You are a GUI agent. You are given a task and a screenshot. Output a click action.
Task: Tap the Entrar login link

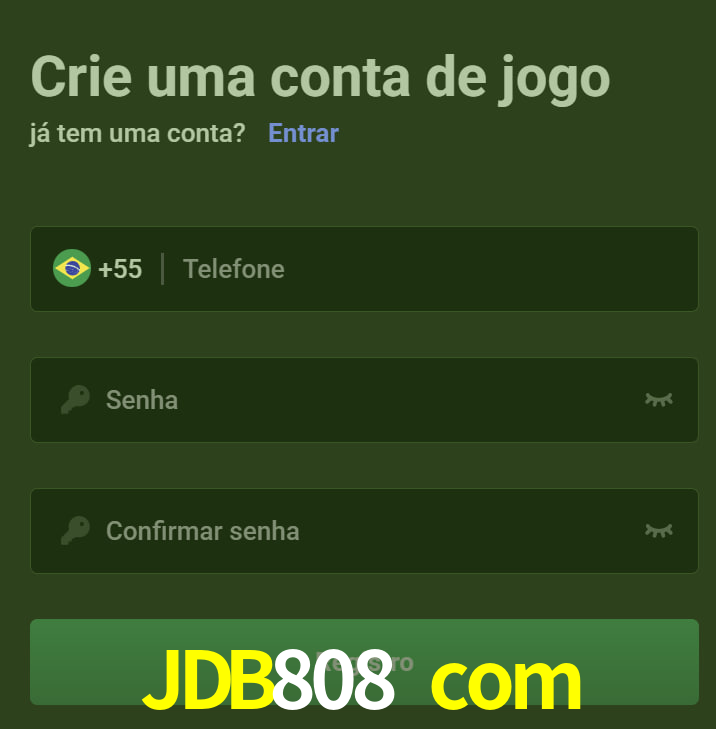(303, 133)
